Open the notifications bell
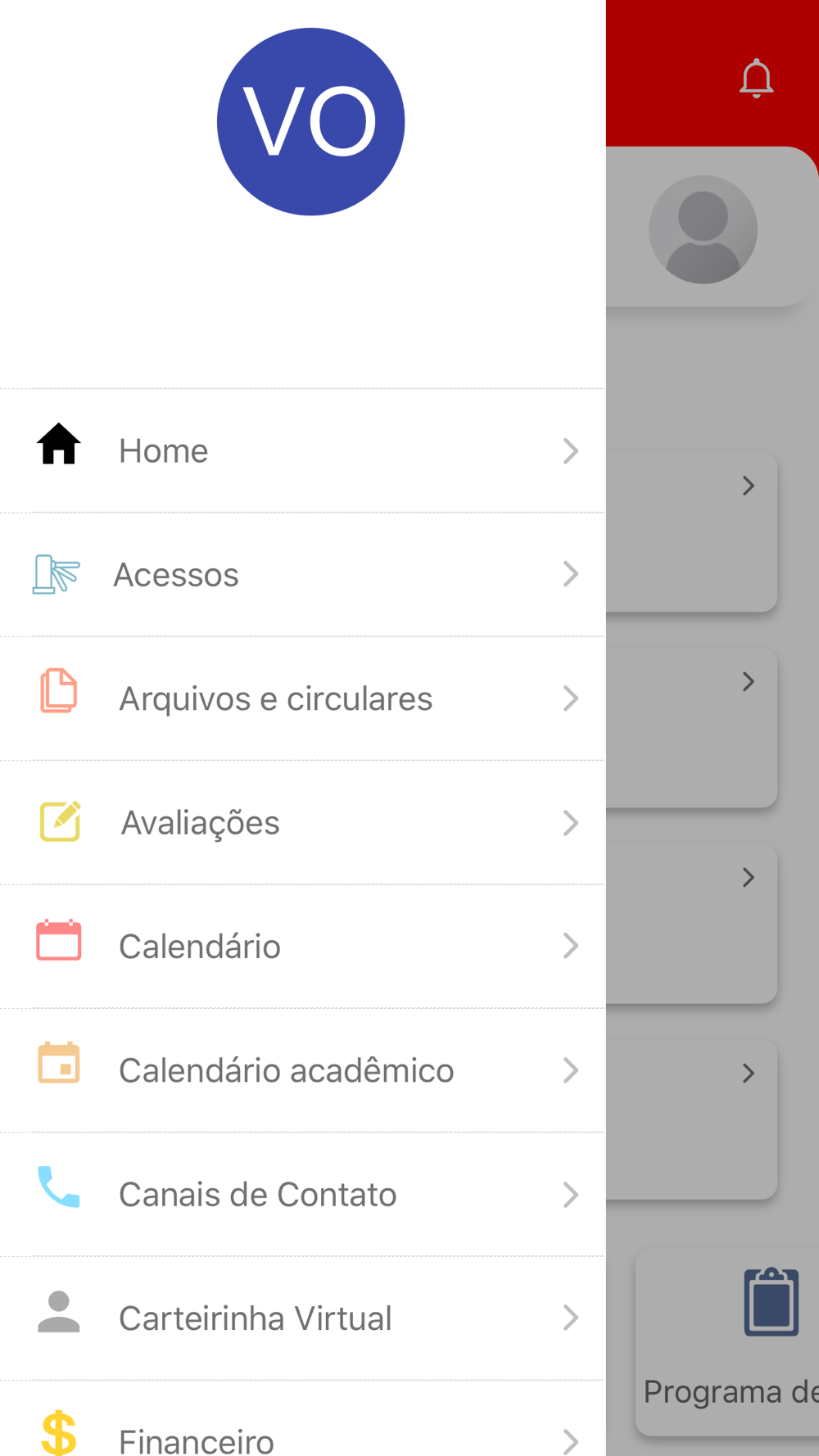The height and width of the screenshot is (1456, 819). coord(756,79)
